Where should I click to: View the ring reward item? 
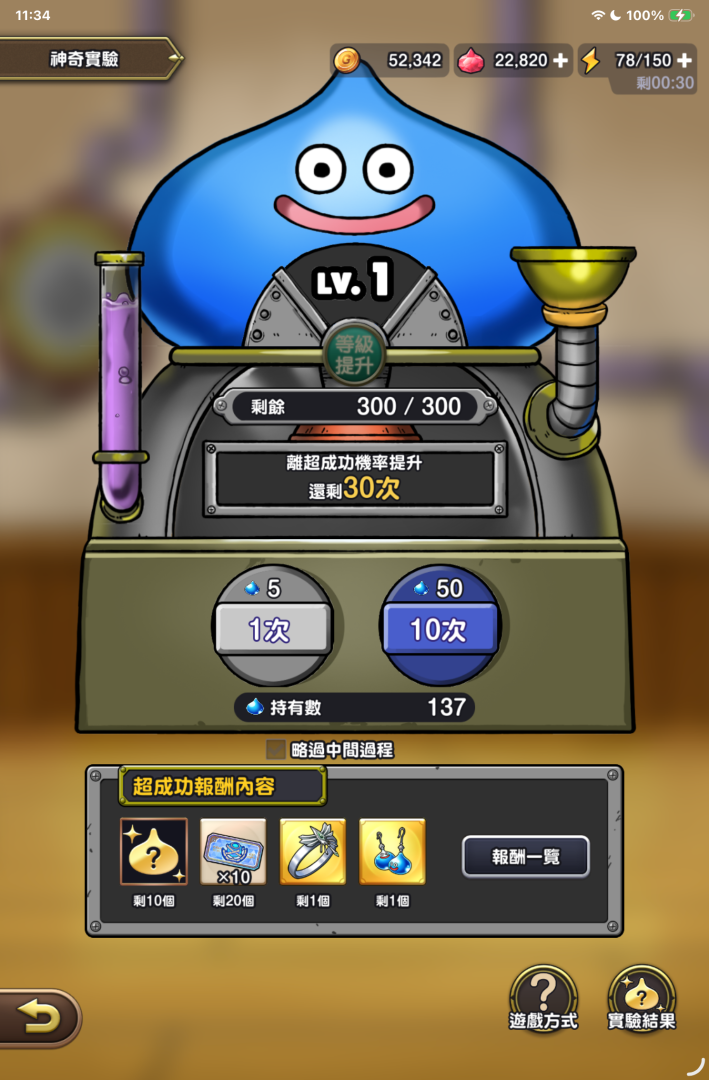pyautogui.click(x=313, y=851)
